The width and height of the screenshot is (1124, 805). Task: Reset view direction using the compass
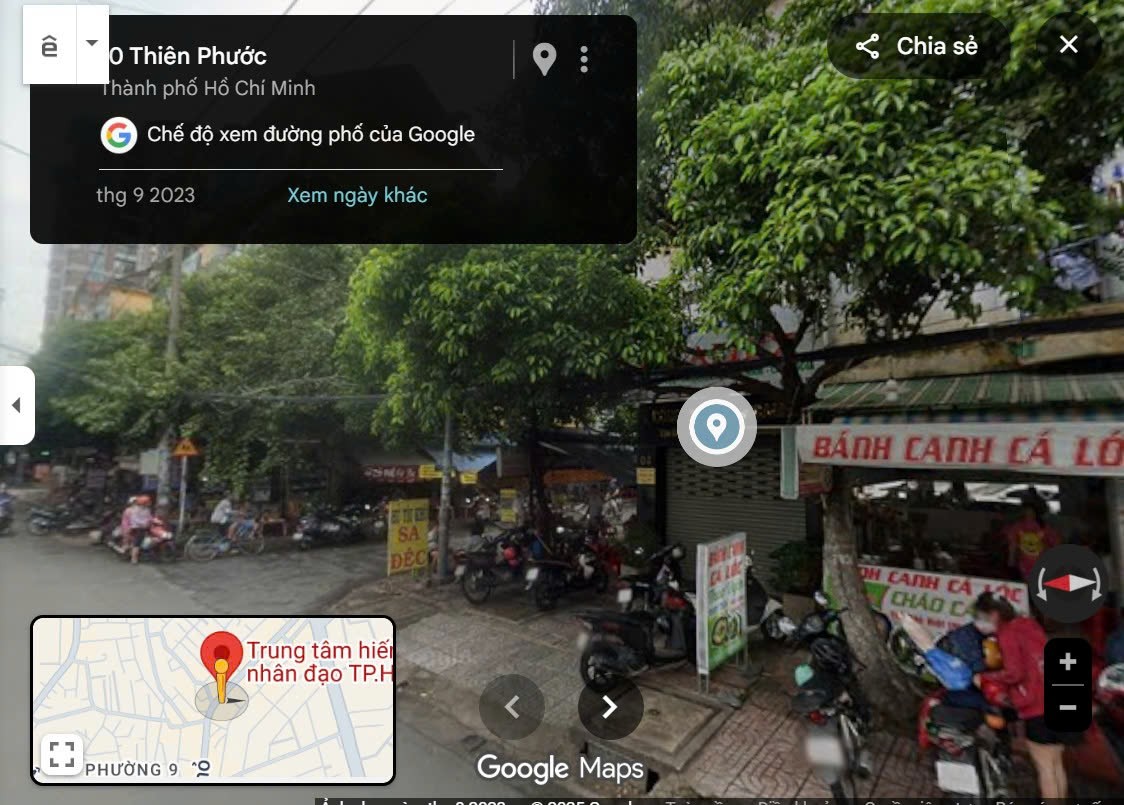tap(1070, 584)
